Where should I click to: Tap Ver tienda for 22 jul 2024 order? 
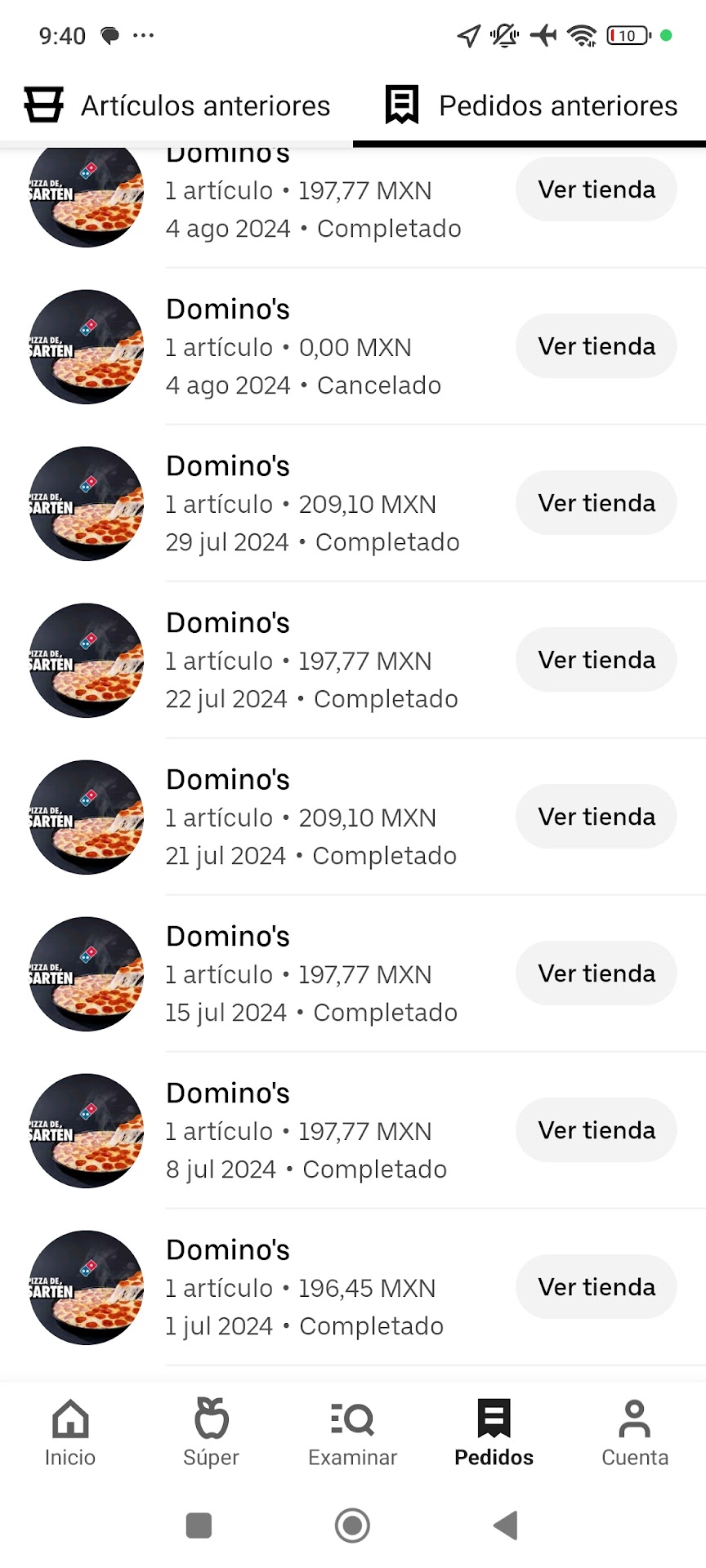point(596,660)
